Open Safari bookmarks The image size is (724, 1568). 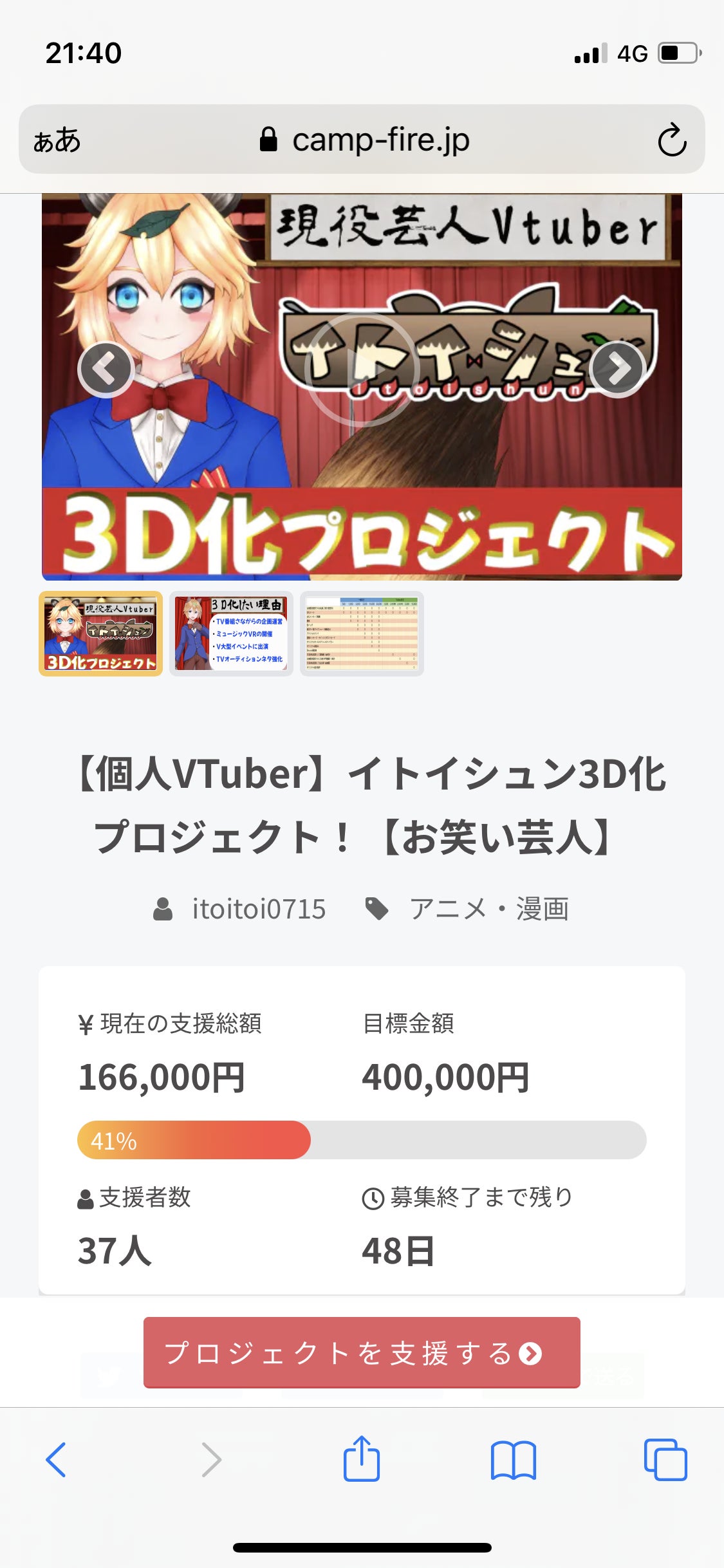(x=513, y=1459)
